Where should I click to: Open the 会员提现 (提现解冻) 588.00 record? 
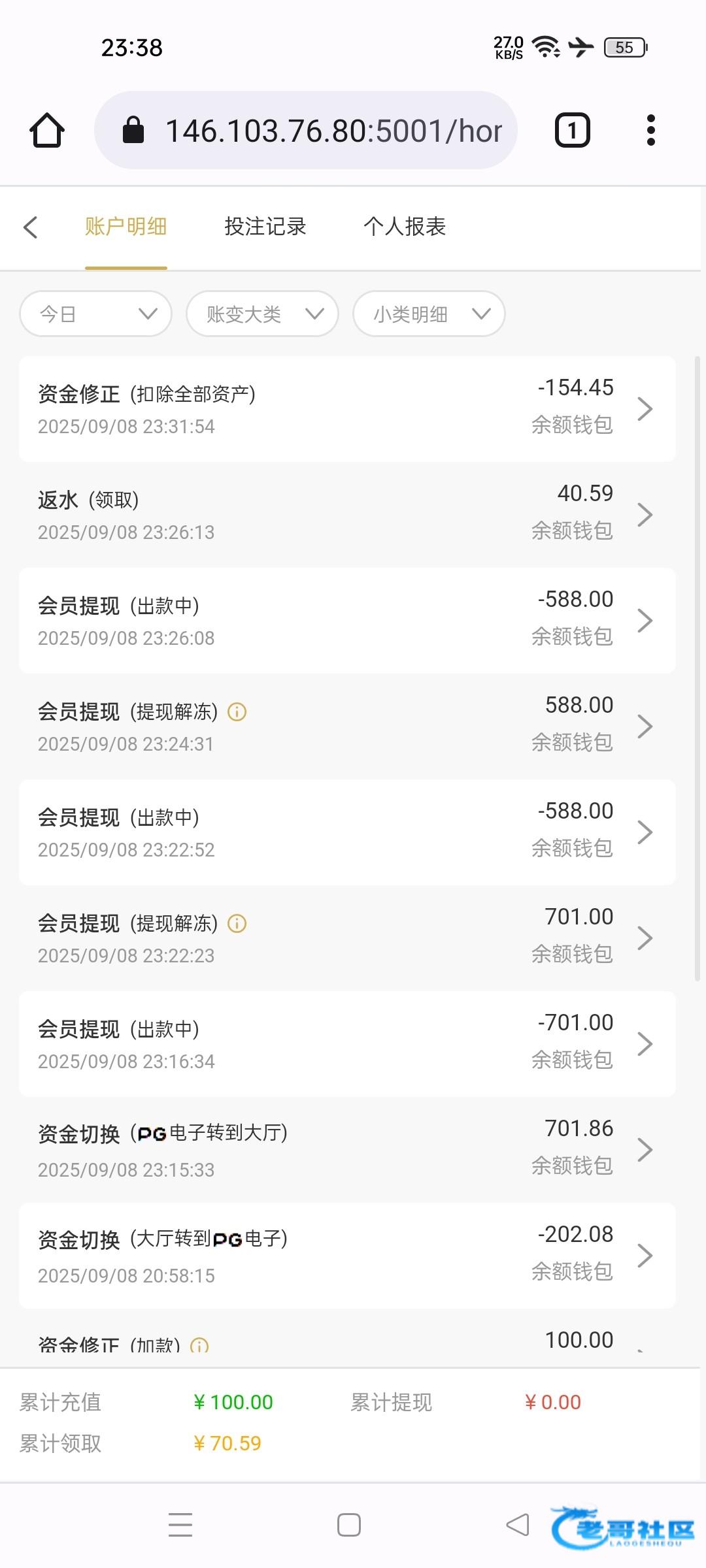point(347,727)
